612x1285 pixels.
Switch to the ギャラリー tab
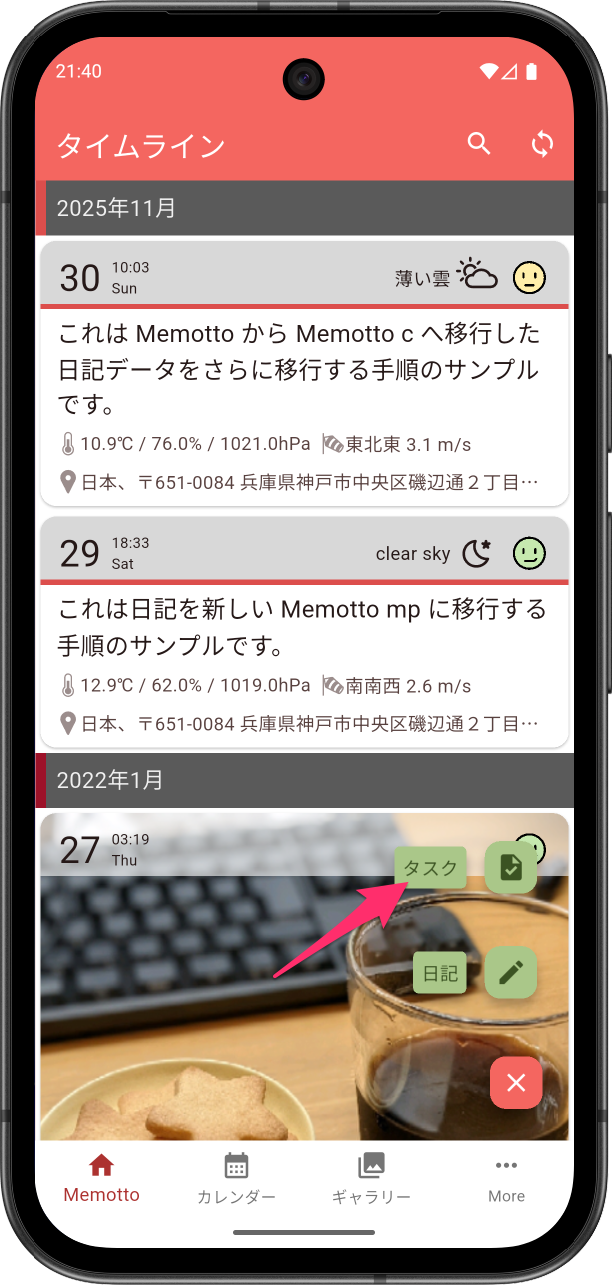pyautogui.click(x=371, y=1178)
